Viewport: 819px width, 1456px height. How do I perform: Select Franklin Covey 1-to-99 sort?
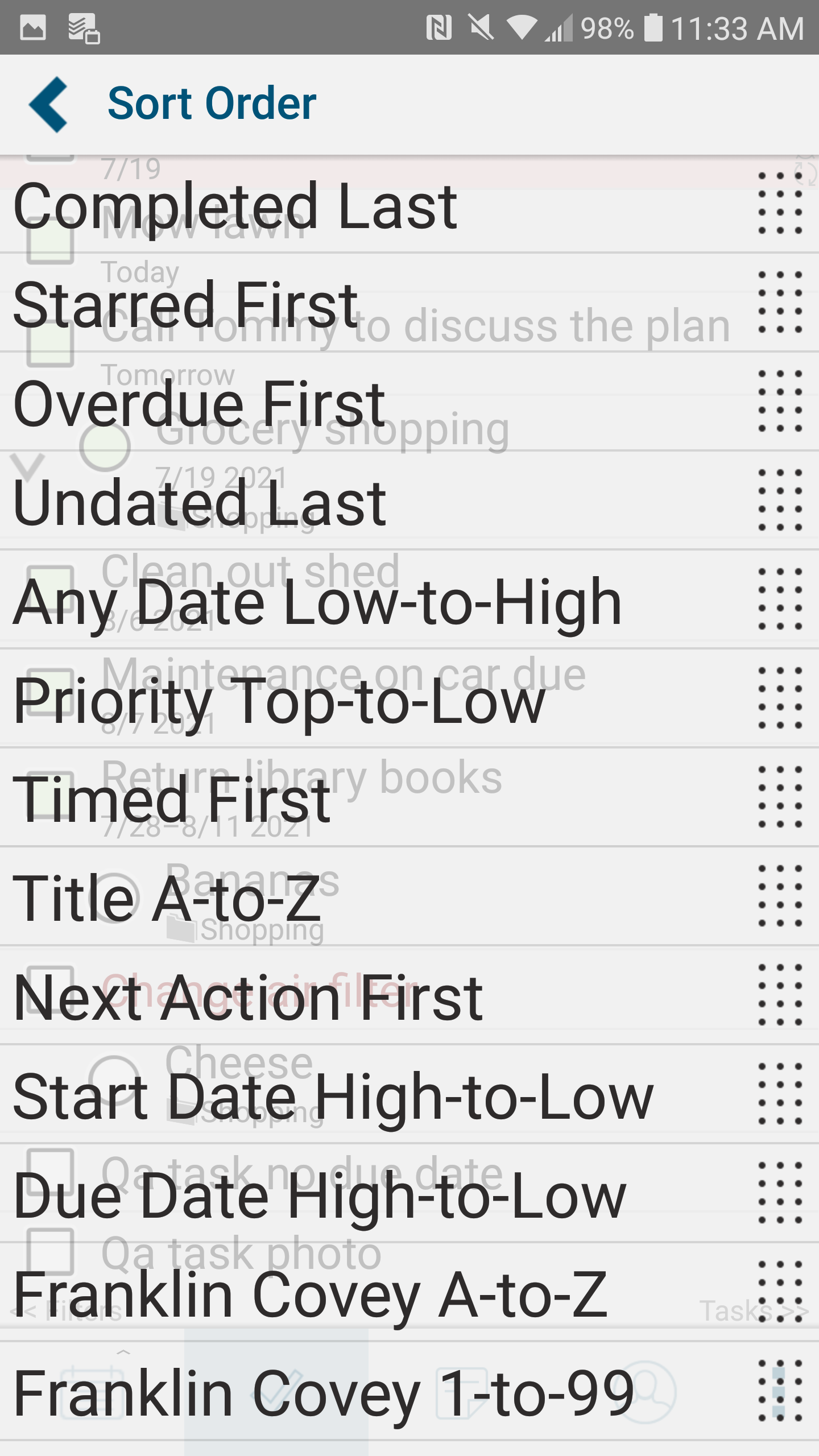[323, 1393]
